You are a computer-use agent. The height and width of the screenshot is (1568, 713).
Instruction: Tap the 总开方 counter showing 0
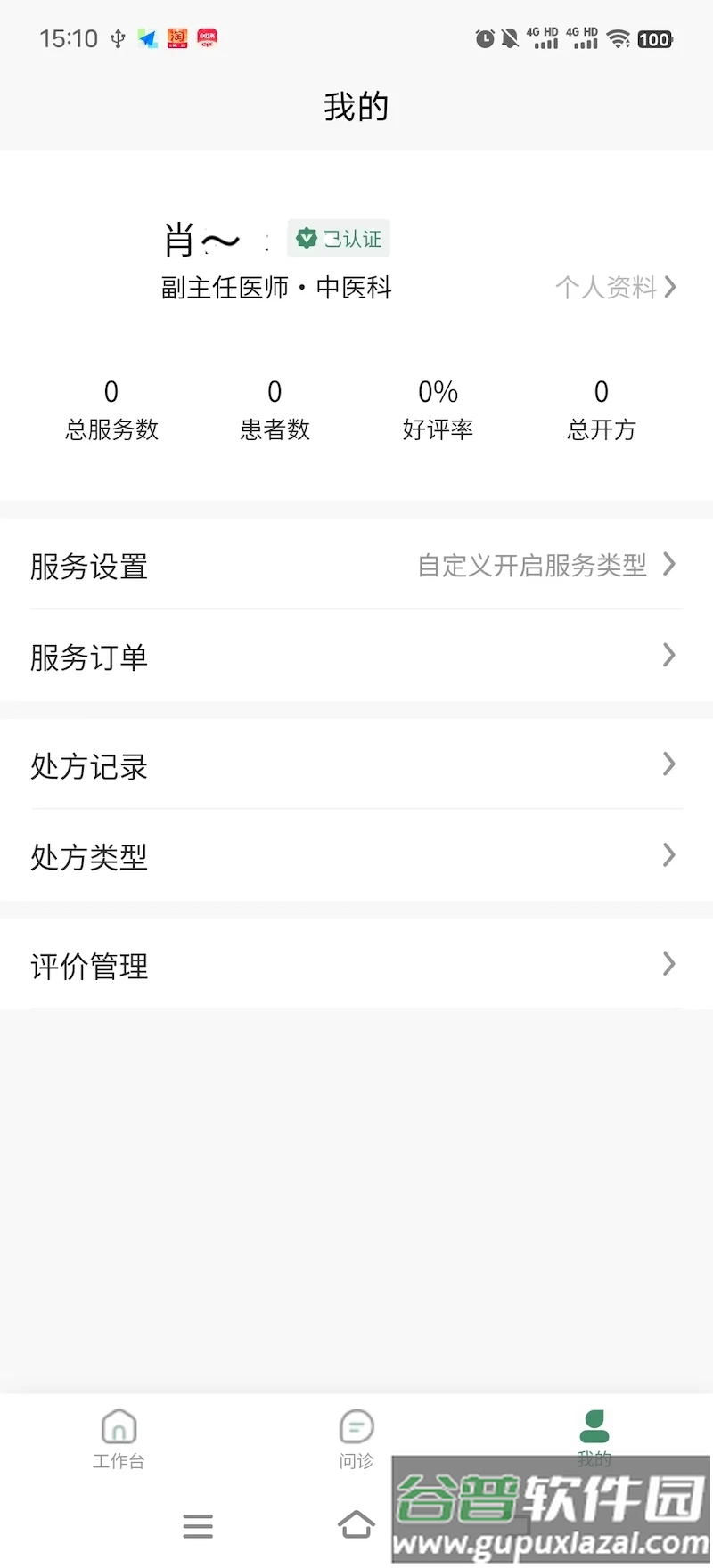pos(601,408)
